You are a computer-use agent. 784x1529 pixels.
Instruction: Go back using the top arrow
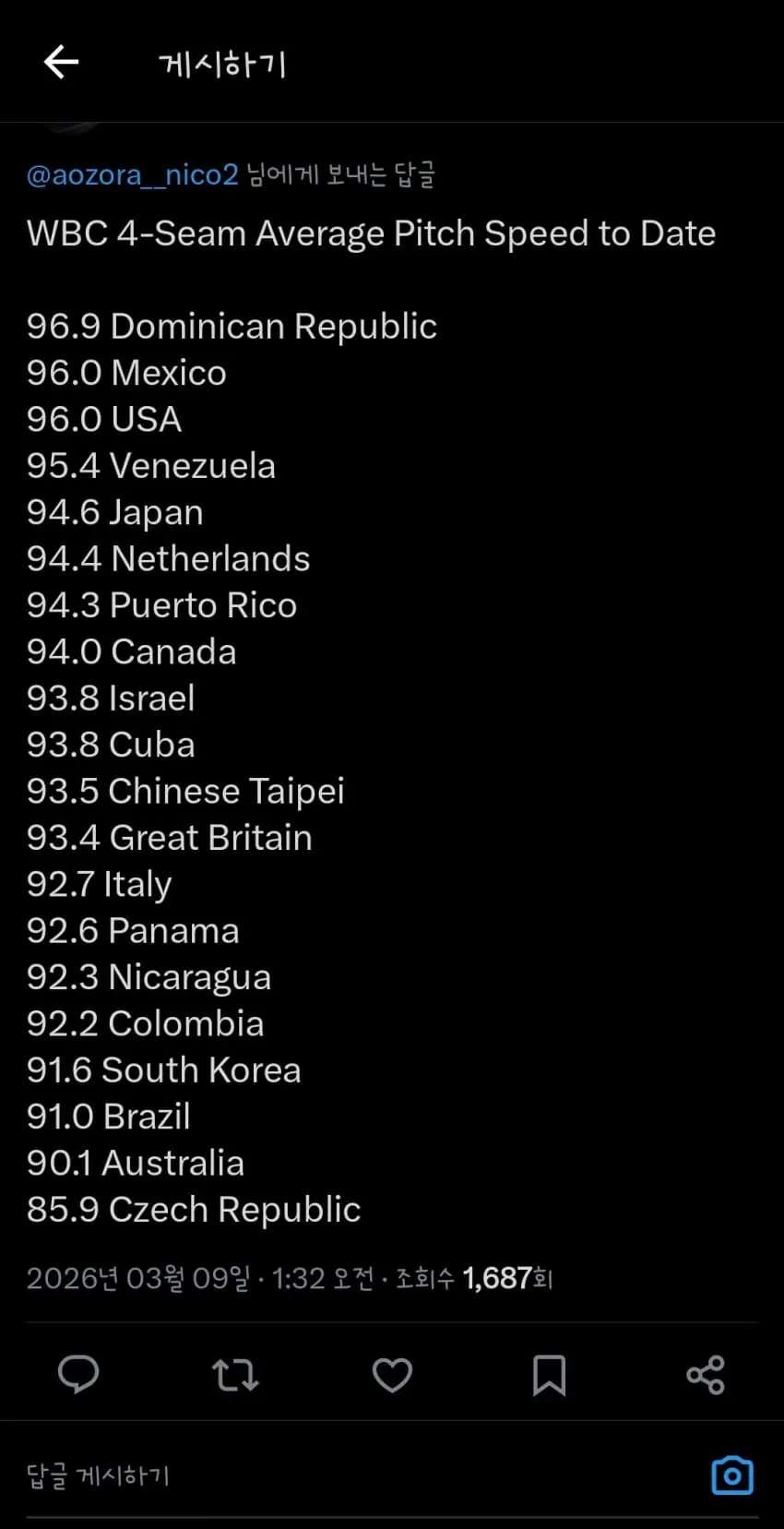coord(61,63)
